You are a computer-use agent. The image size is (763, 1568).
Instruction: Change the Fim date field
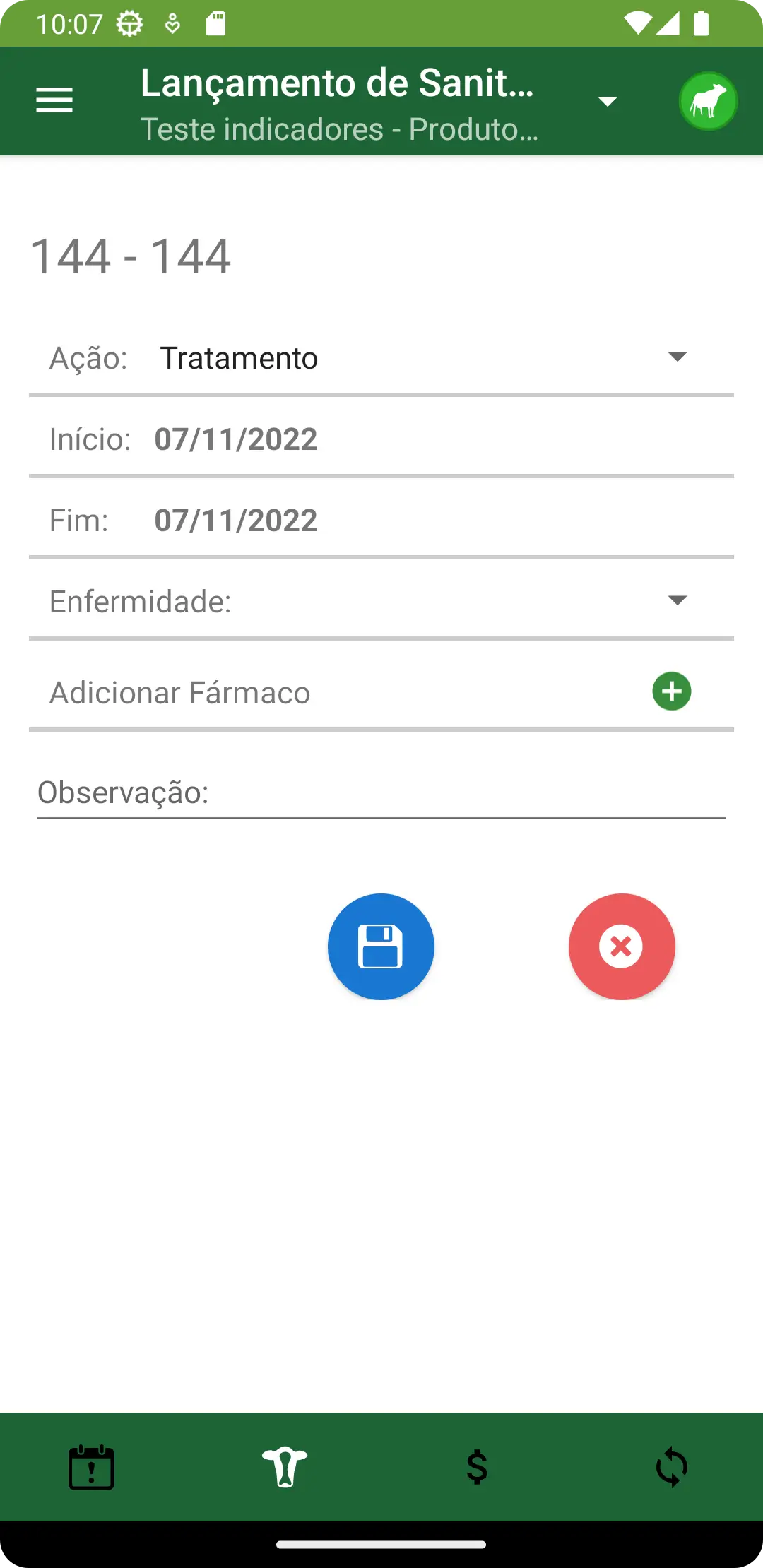click(x=236, y=521)
